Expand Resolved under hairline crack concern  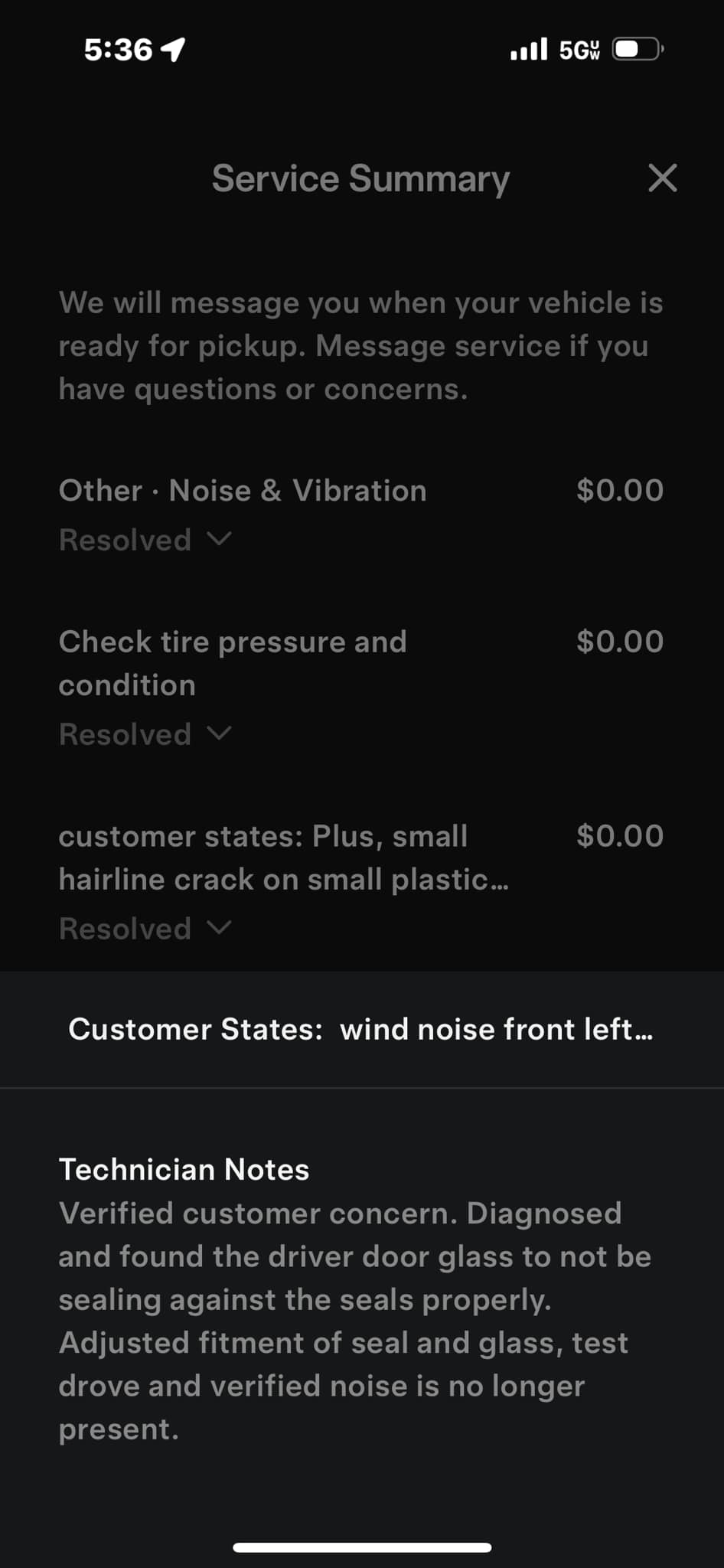(x=145, y=929)
